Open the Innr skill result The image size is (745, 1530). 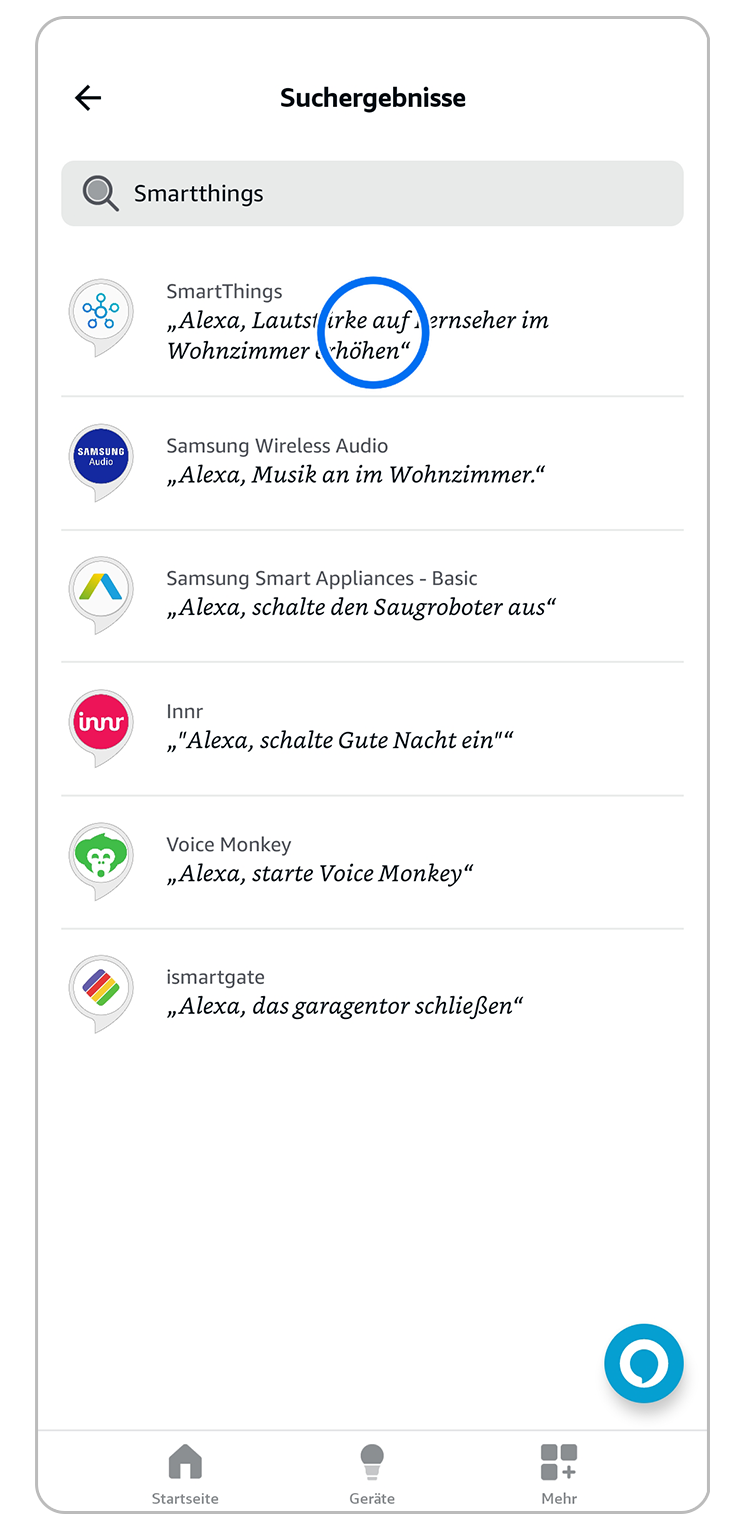[x=372, y=728]
